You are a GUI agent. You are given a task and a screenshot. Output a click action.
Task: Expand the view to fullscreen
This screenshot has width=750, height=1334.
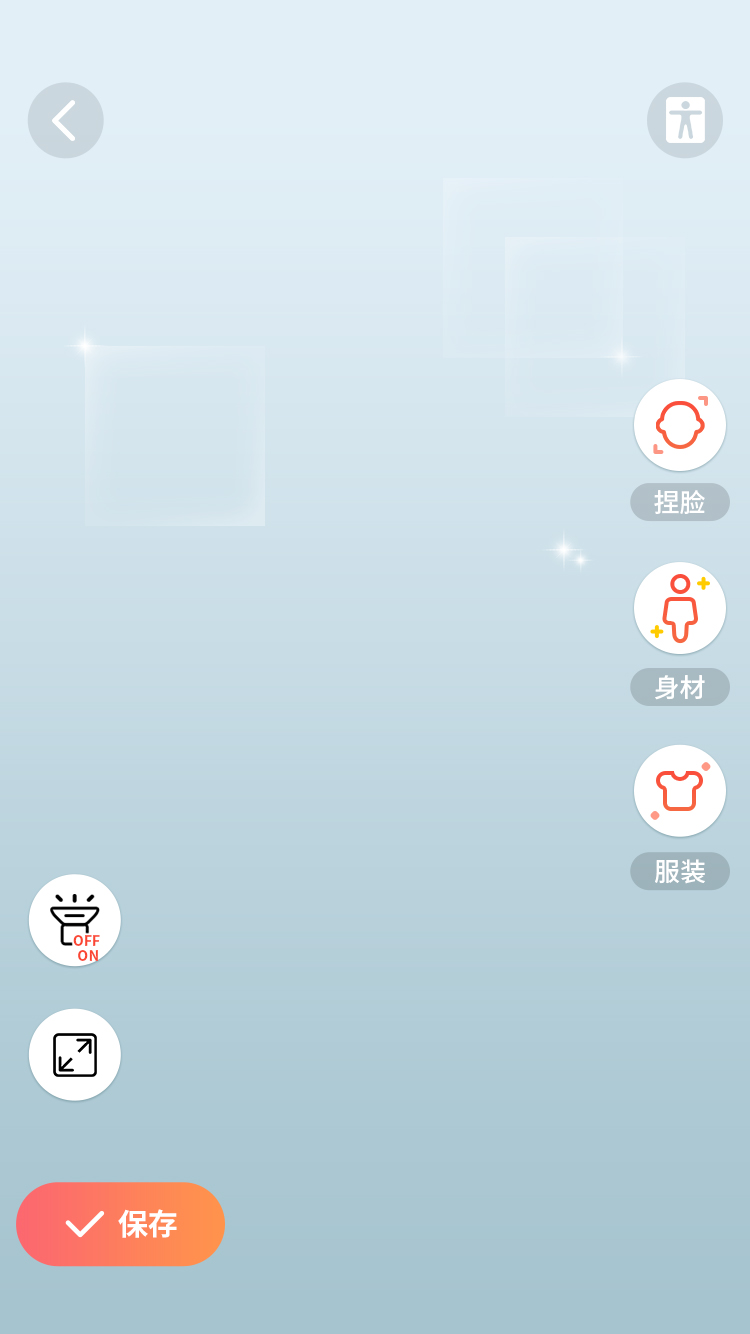pos(75,1055)
